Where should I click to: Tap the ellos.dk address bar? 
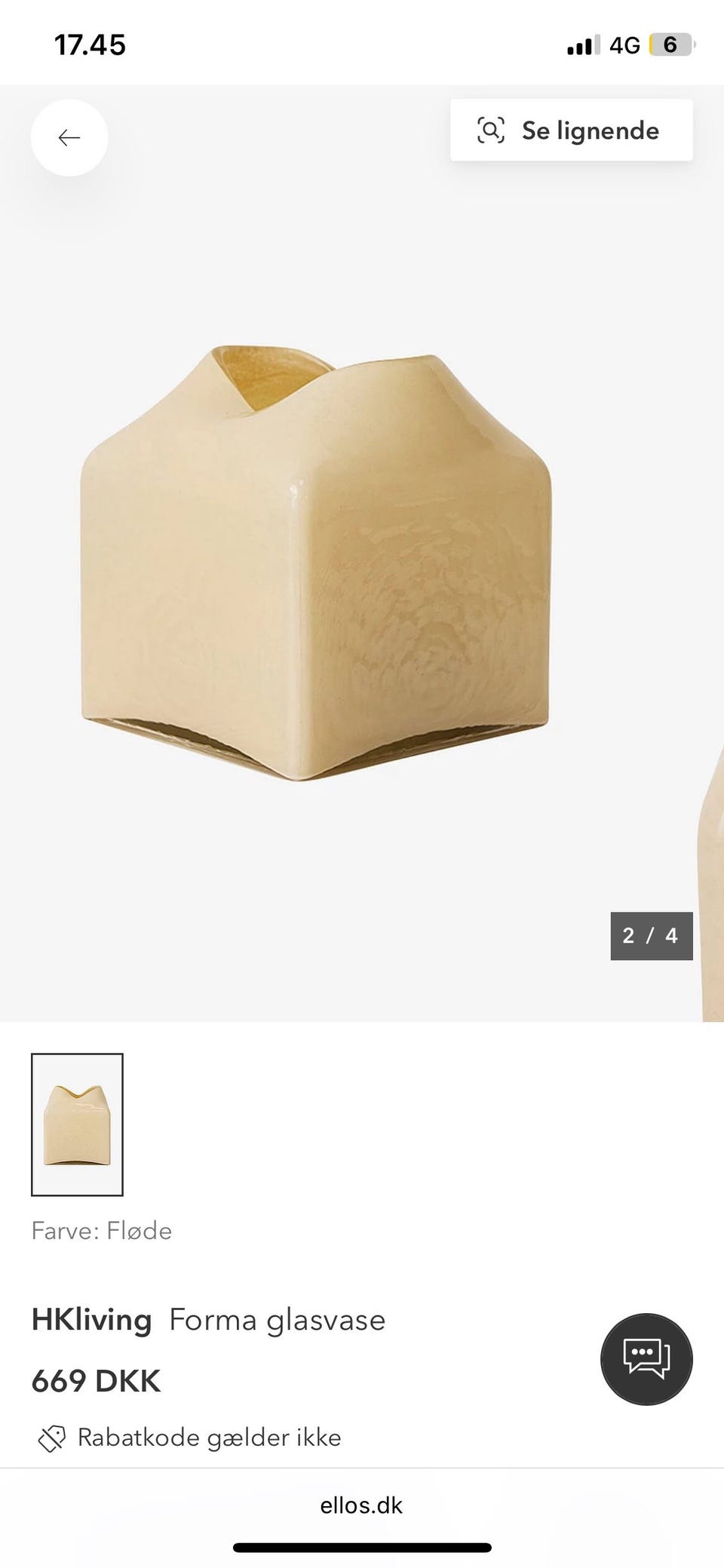[361, 1505]
